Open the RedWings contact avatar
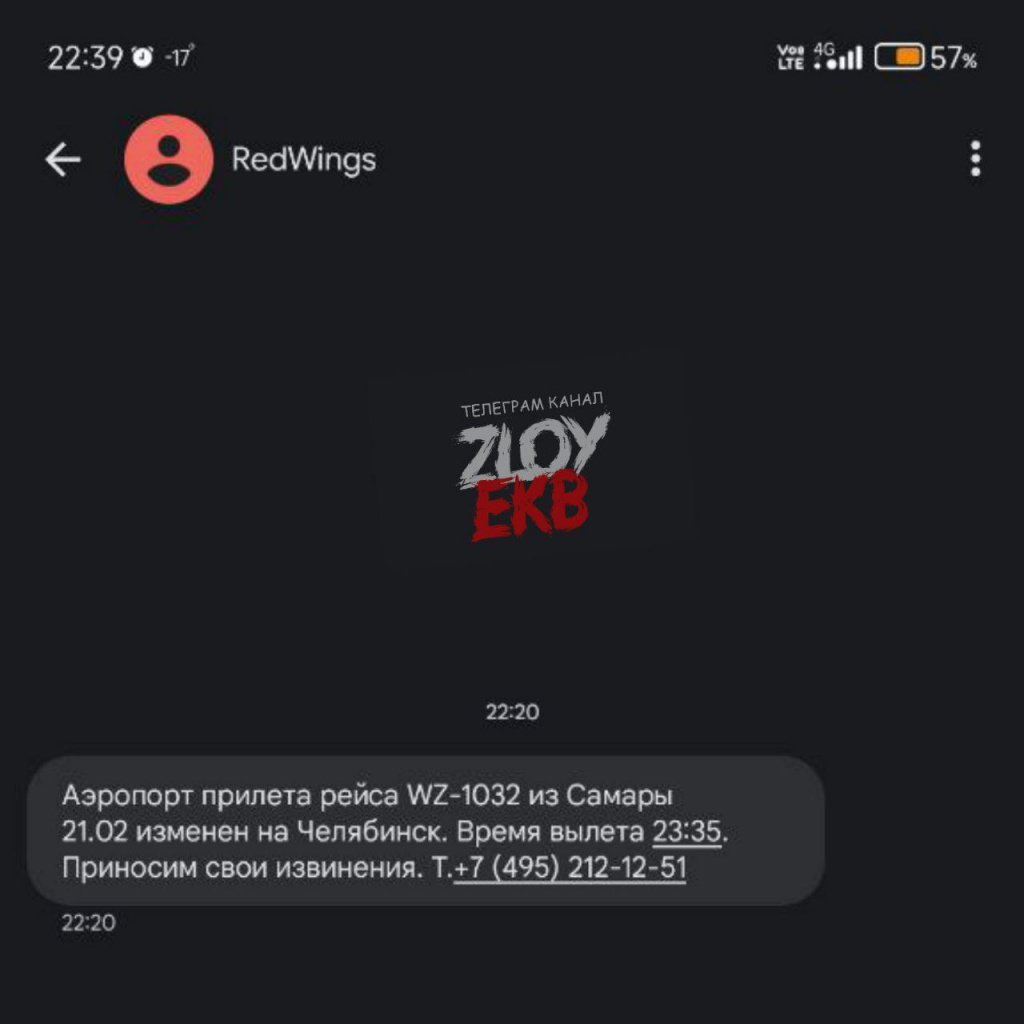This screenshot has height=1024, width=1024. click(168, 160)
